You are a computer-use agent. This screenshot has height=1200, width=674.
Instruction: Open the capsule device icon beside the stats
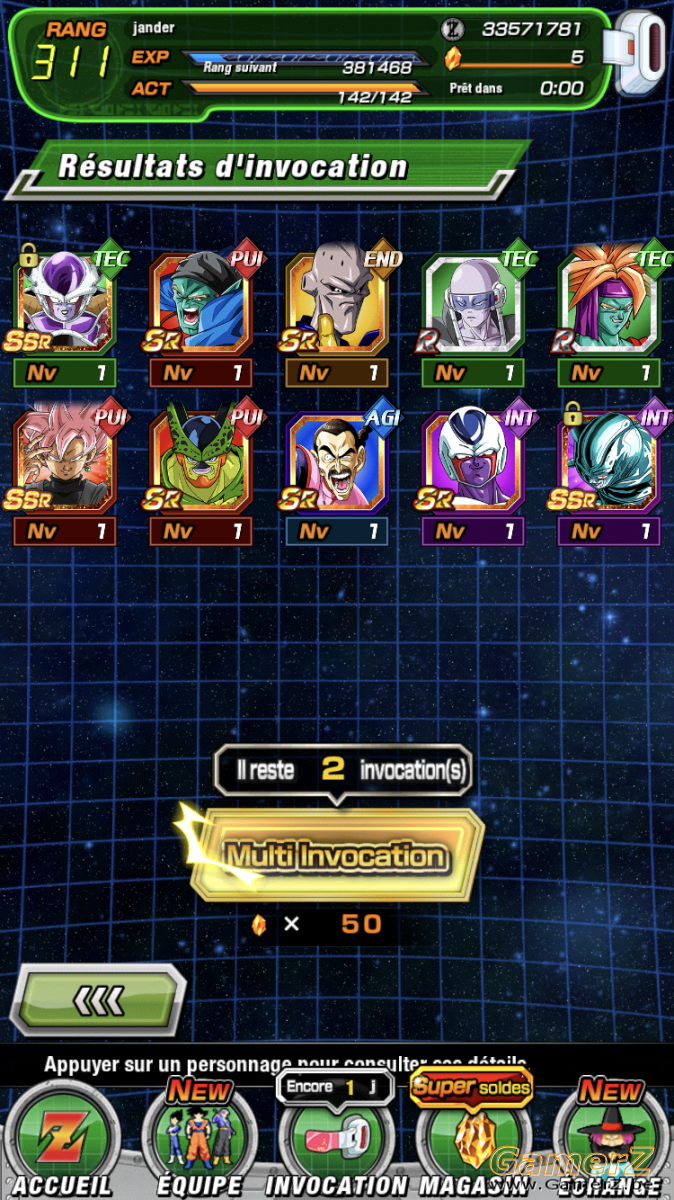641,54
